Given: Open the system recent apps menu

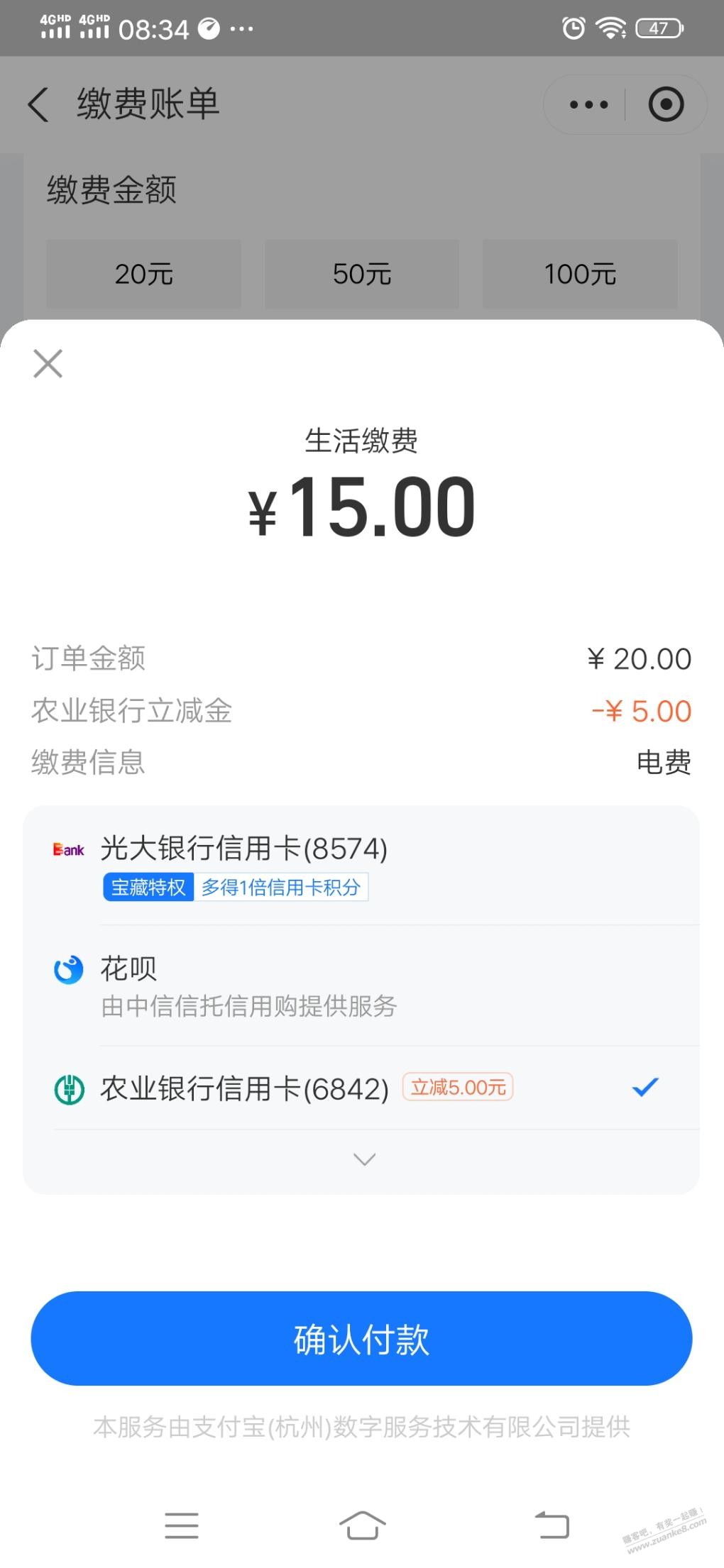Looking at the screenshot, I should pos(182,1524).
